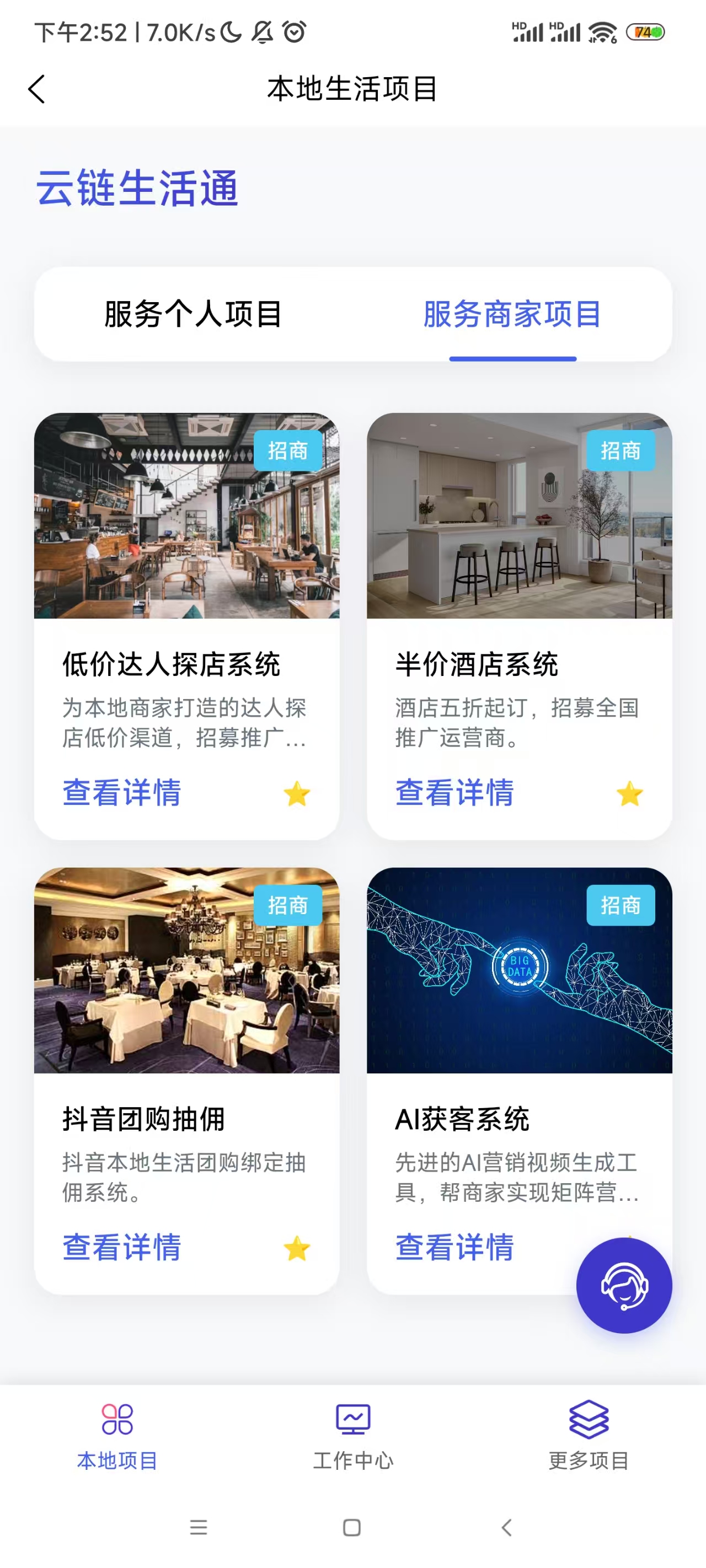Tap the 招商 badge on the AI获客系统 image
Image resolution: width=706 pixels, height=1568 pixels.
[621, 906]
